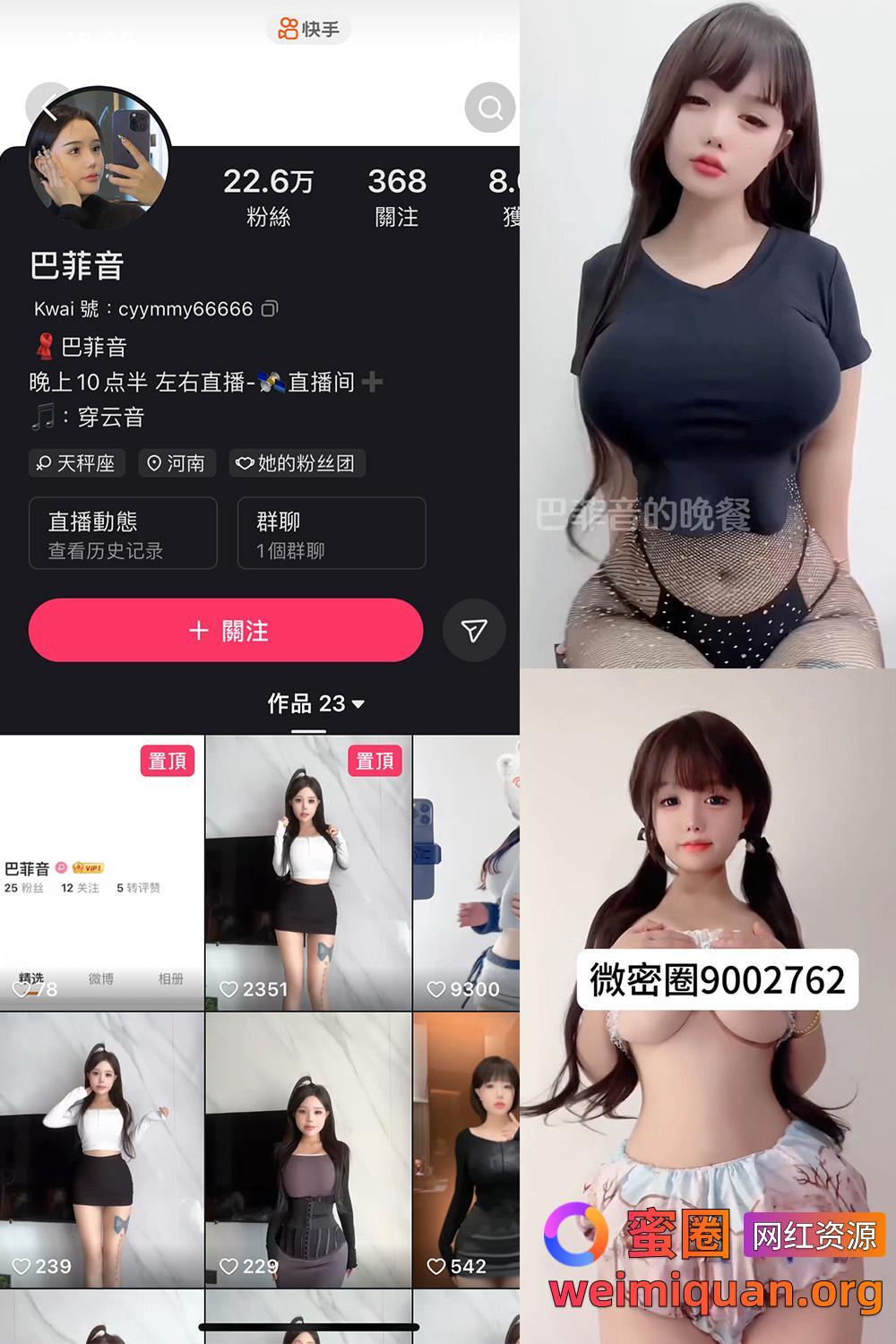Open the video thumbnail with 9300 likes
896x1344 pixels.
pos(466,869)
